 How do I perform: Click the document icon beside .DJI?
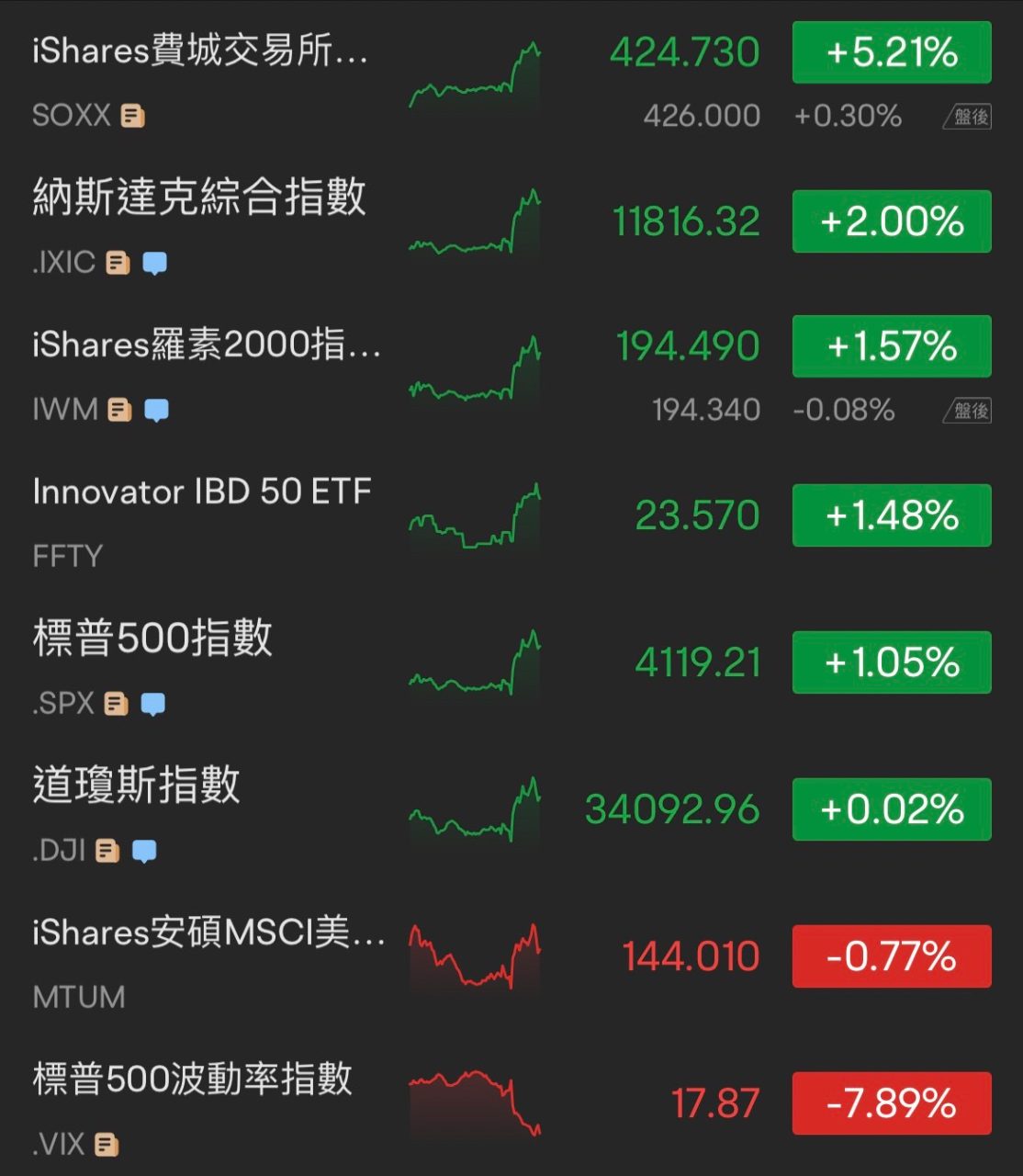tap(108, 850)
